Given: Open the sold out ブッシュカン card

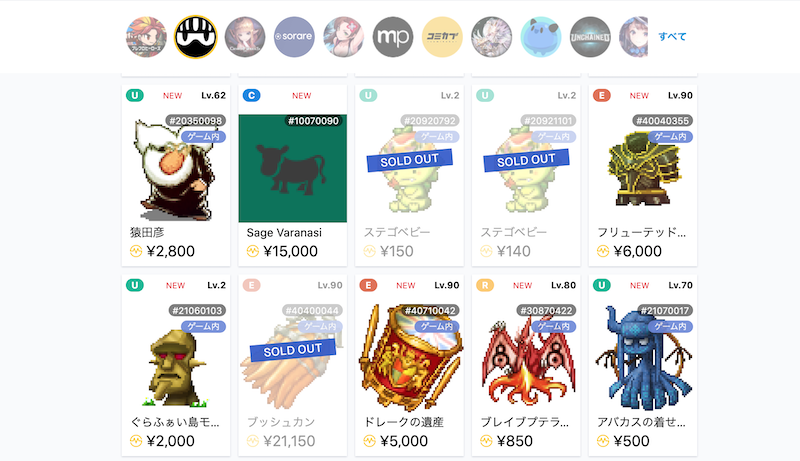Looking at the screenshot, I should coord(292,365).
